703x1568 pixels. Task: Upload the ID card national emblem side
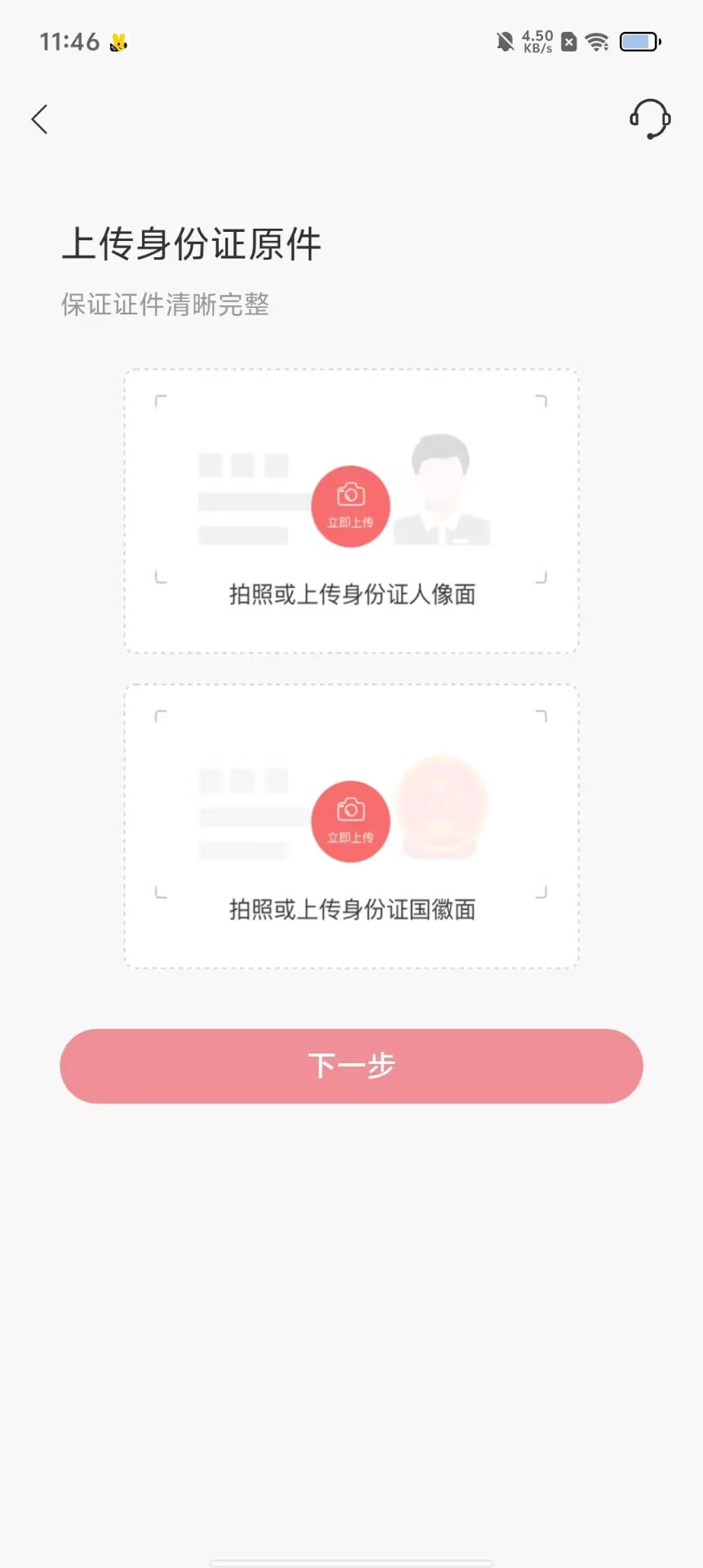pyautogui.click(x=350, y=822)
